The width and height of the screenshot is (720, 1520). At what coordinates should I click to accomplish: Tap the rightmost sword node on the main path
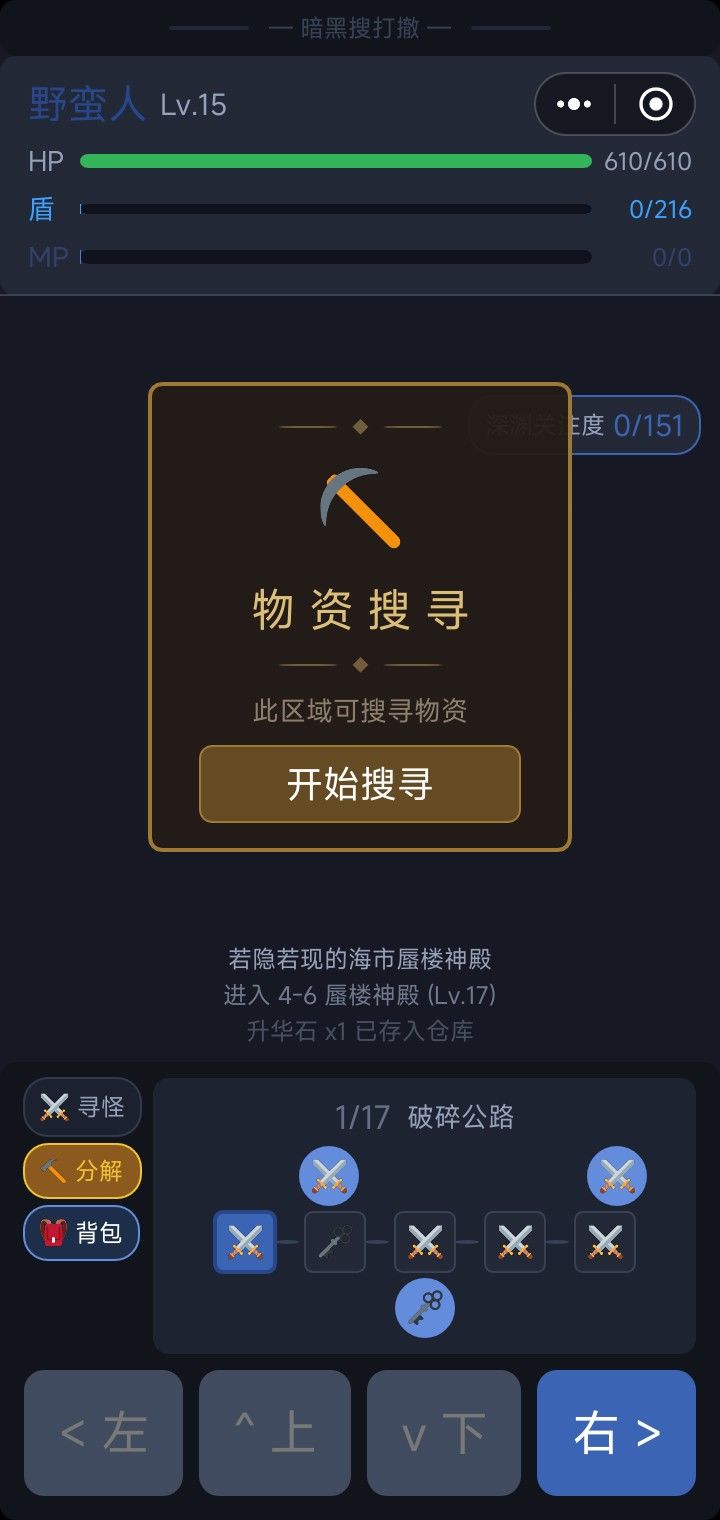point(605,1242)
